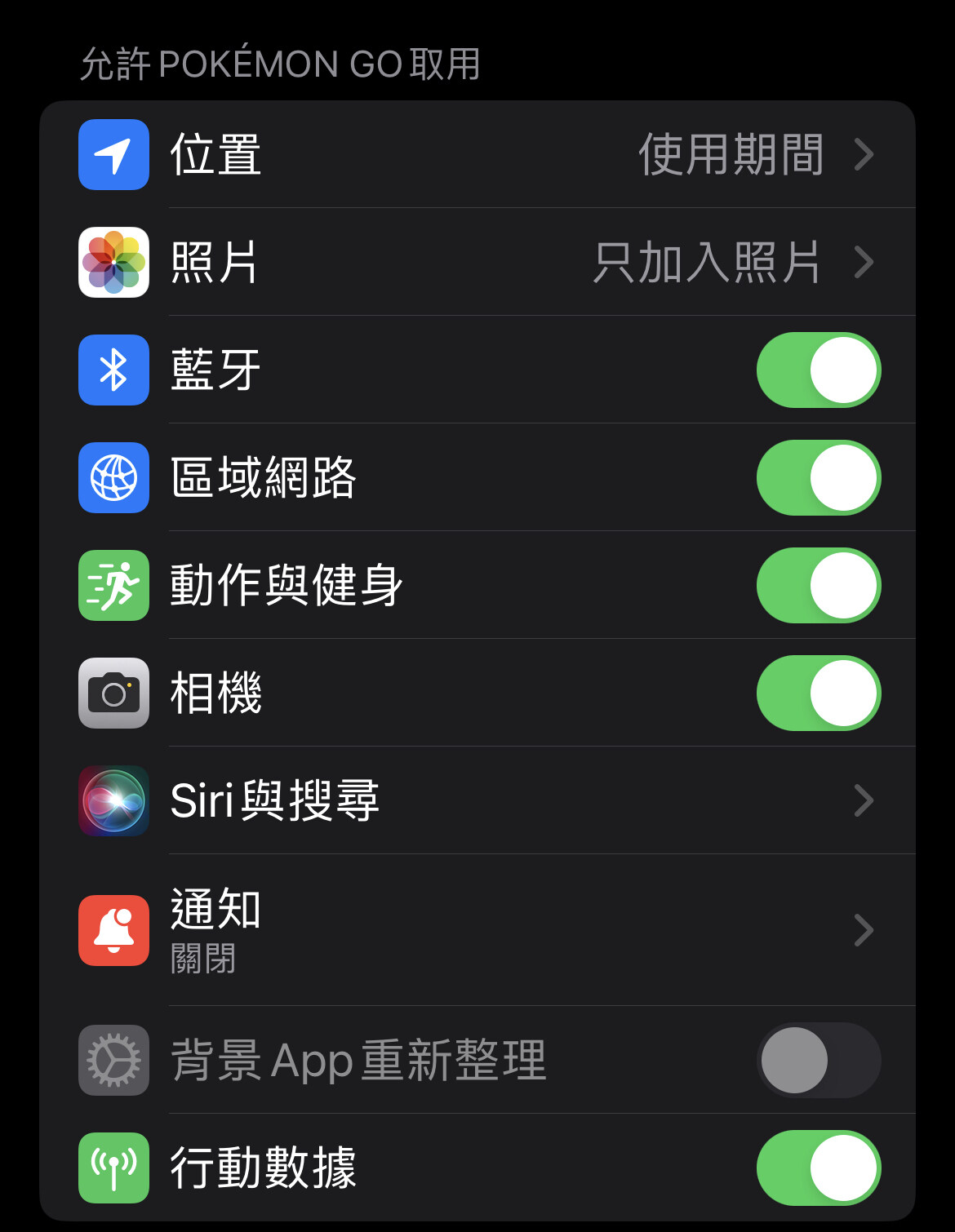Open 通知 settings via its chevron
Image resolution: width=955 pixels, height=1232 pixels.
point(864,929)
